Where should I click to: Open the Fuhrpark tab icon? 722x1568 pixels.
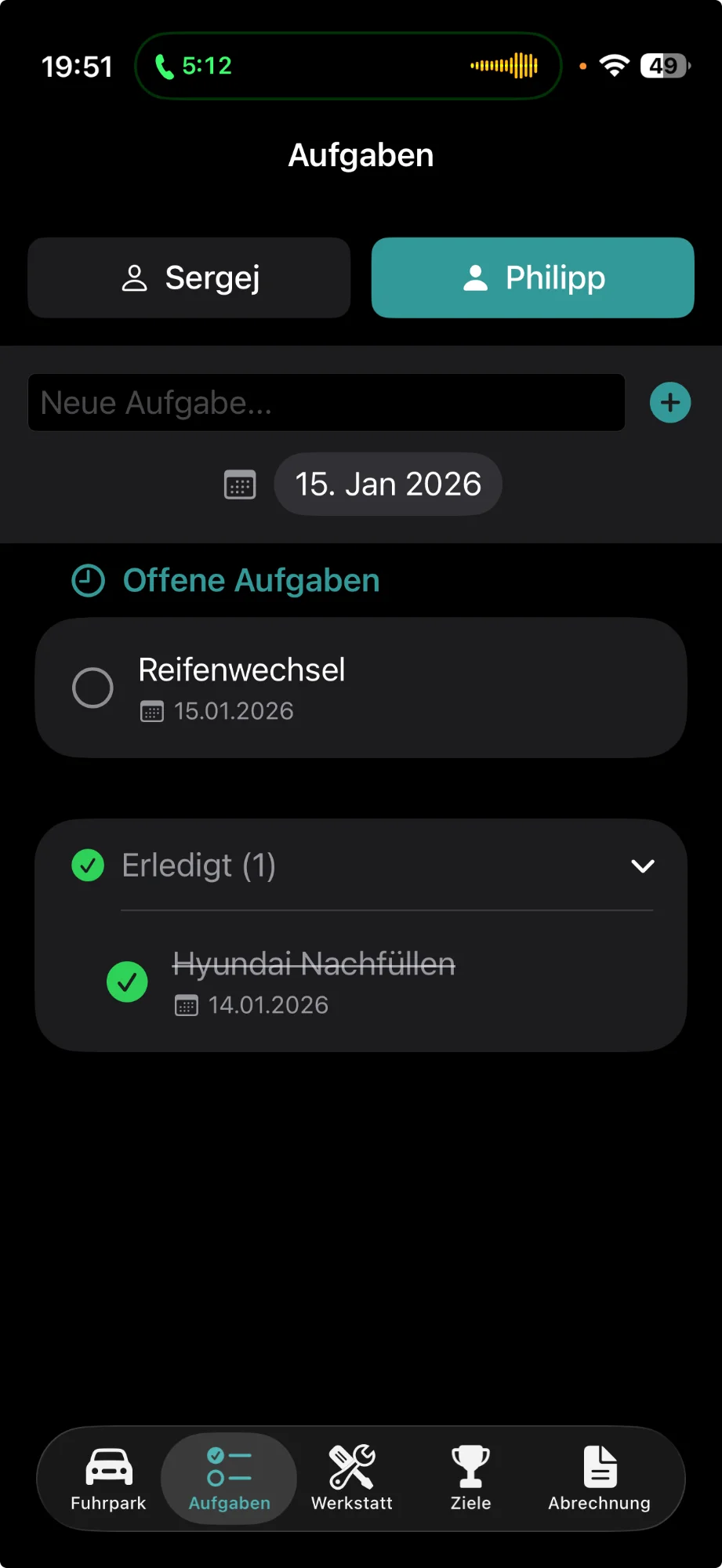(x=107, y=1468)
